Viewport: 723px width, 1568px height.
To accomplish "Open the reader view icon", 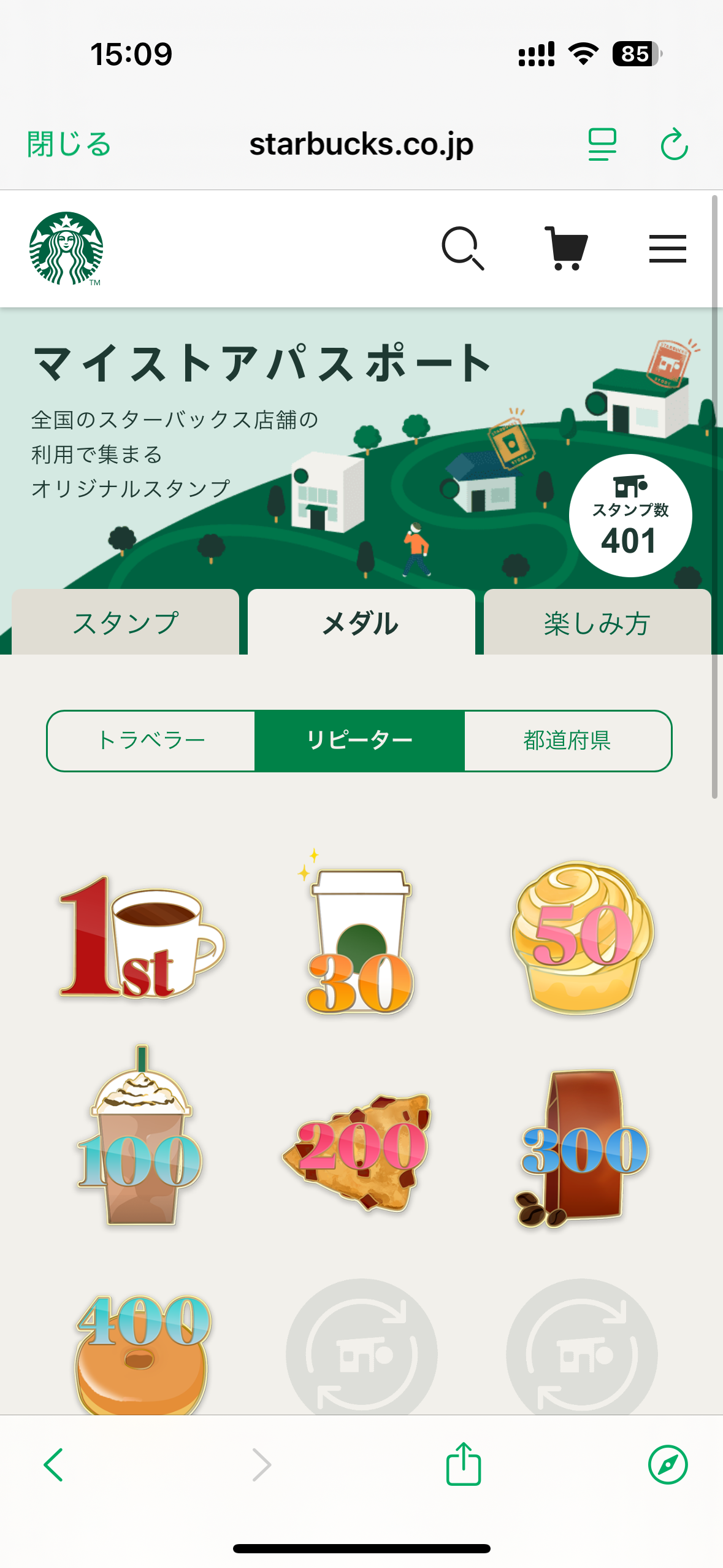I will coord(602,145).
